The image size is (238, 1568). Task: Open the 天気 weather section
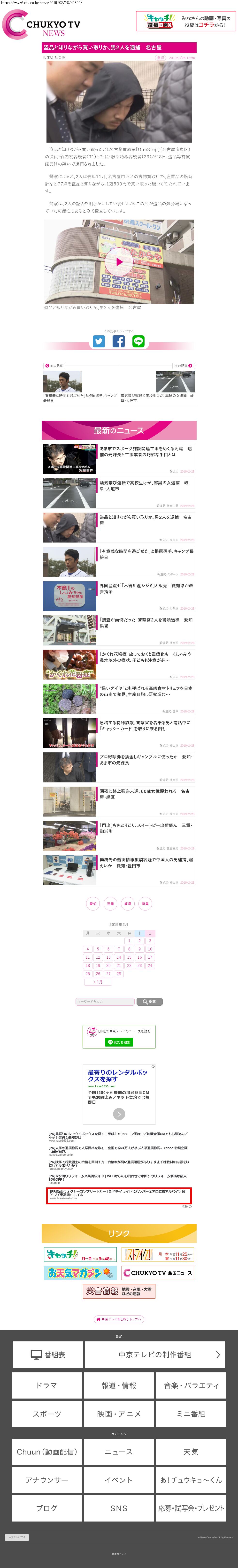(191, 1452)
